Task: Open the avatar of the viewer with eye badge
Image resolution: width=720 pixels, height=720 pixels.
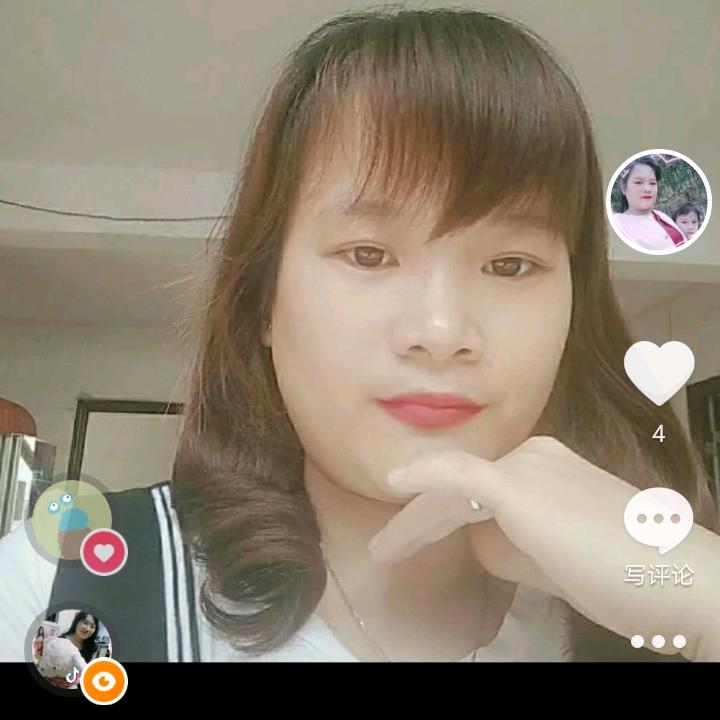Action: tap(68, 648)
